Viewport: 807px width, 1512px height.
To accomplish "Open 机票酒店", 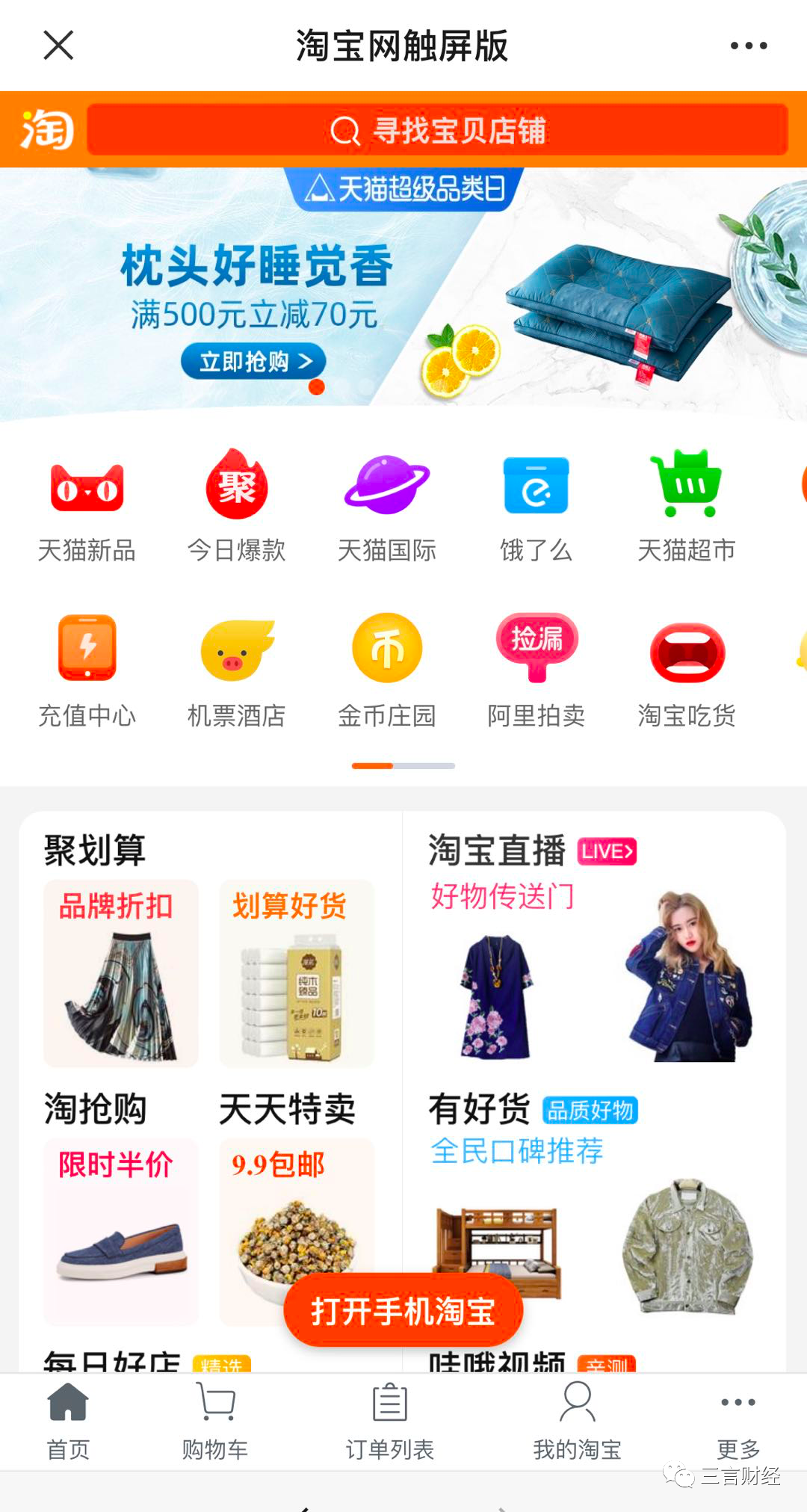I will 236,670.
